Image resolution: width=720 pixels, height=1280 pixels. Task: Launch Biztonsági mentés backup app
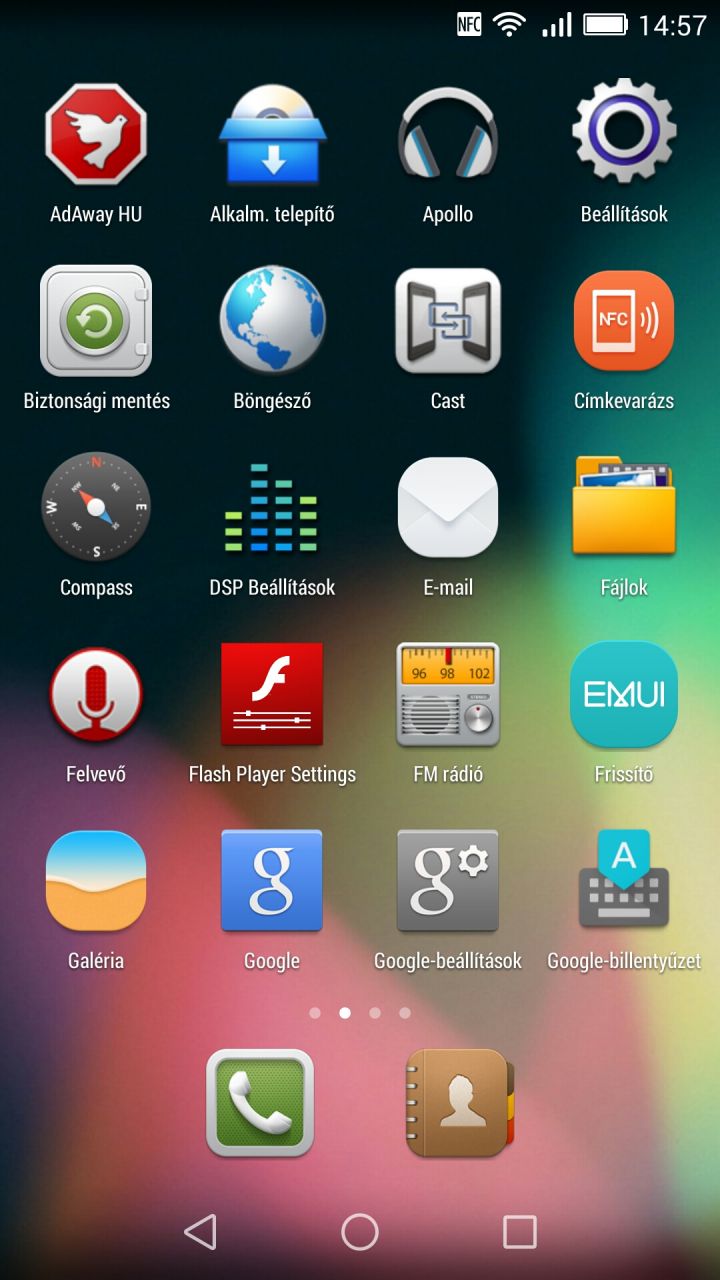tap(96, 321)
